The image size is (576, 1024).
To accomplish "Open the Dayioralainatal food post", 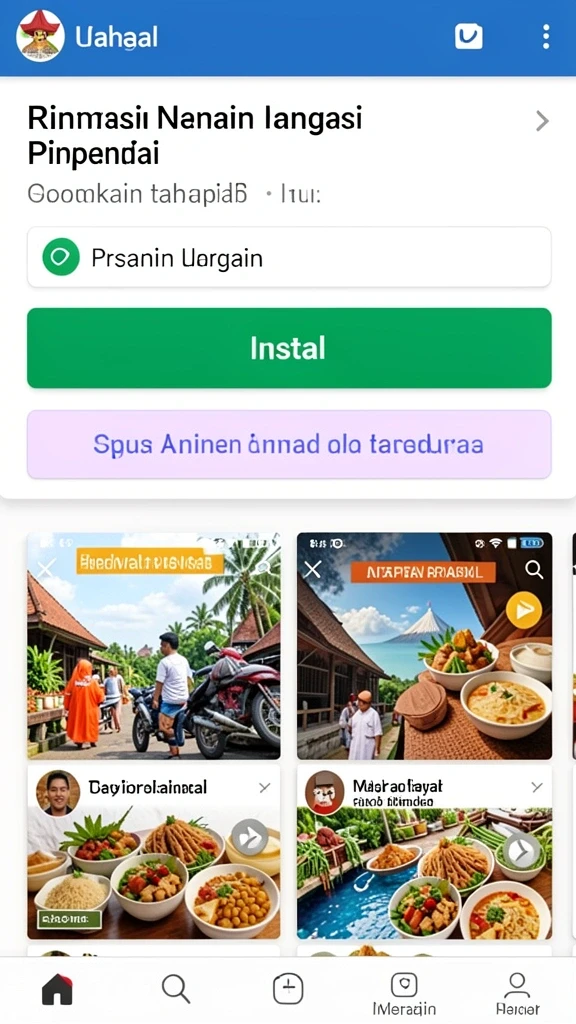I will [x=153, y=852].
